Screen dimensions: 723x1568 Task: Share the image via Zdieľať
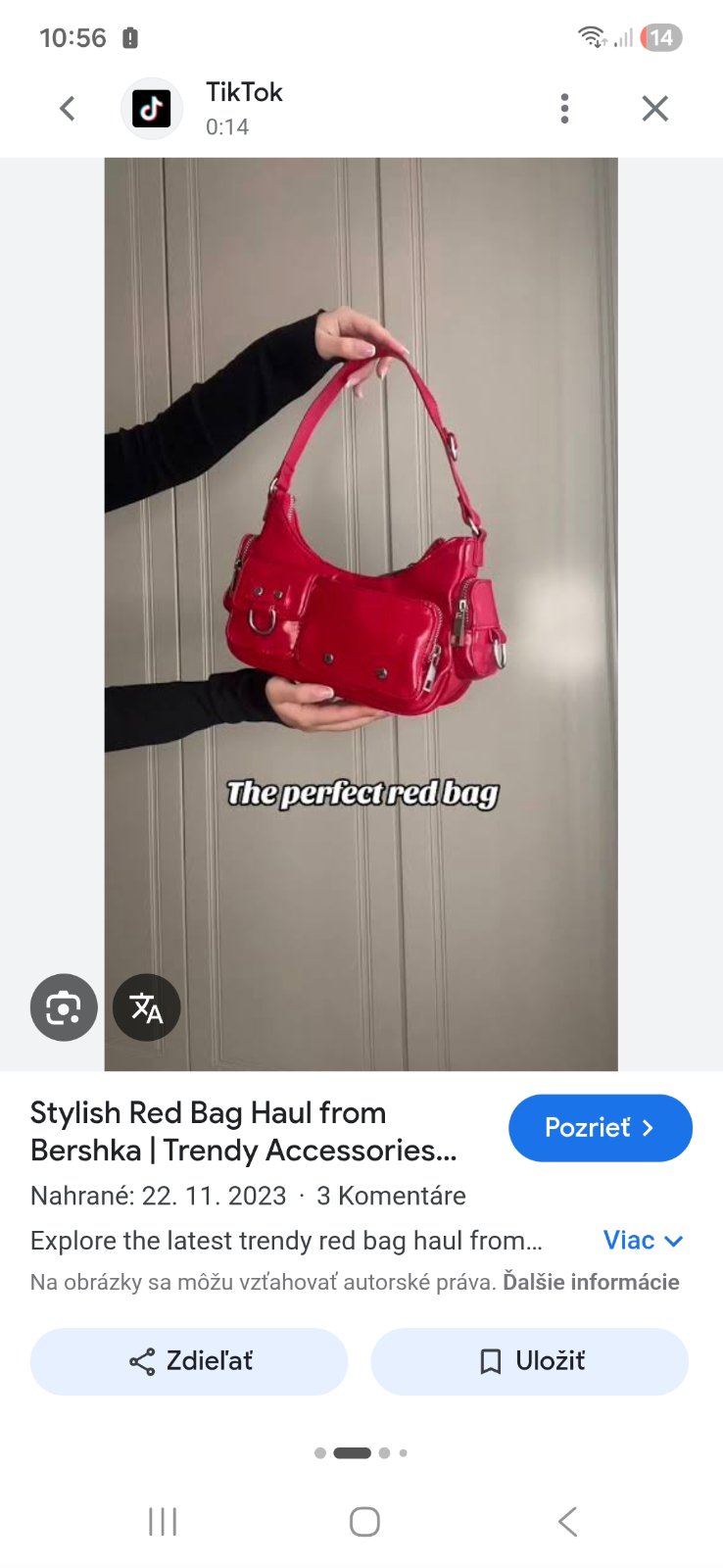pos(189,1361)
